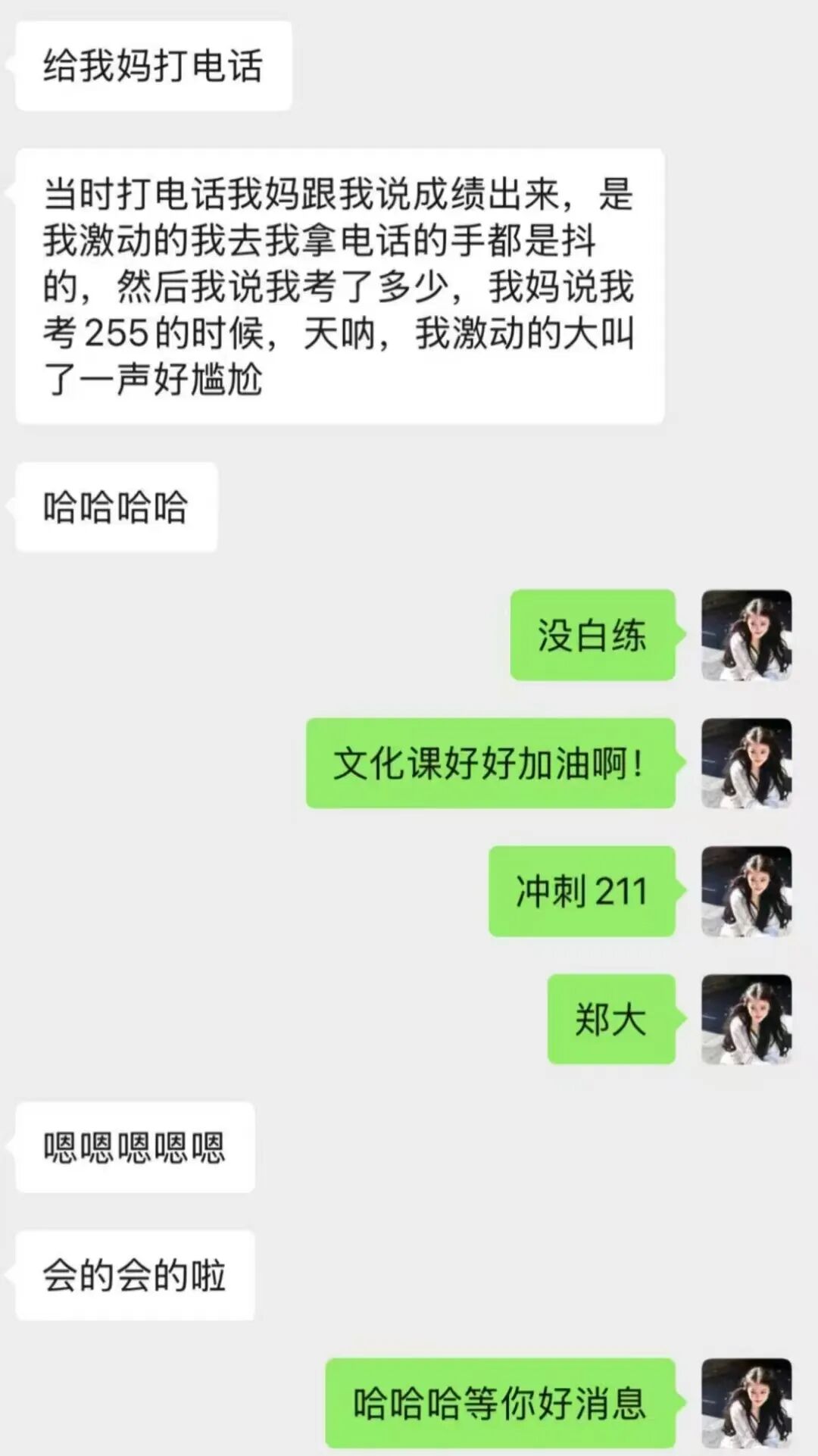Viewport: 818px width, 1456px height.
Task: Open sender's avatar beside the 没白练 message
Action: point(747,635)
